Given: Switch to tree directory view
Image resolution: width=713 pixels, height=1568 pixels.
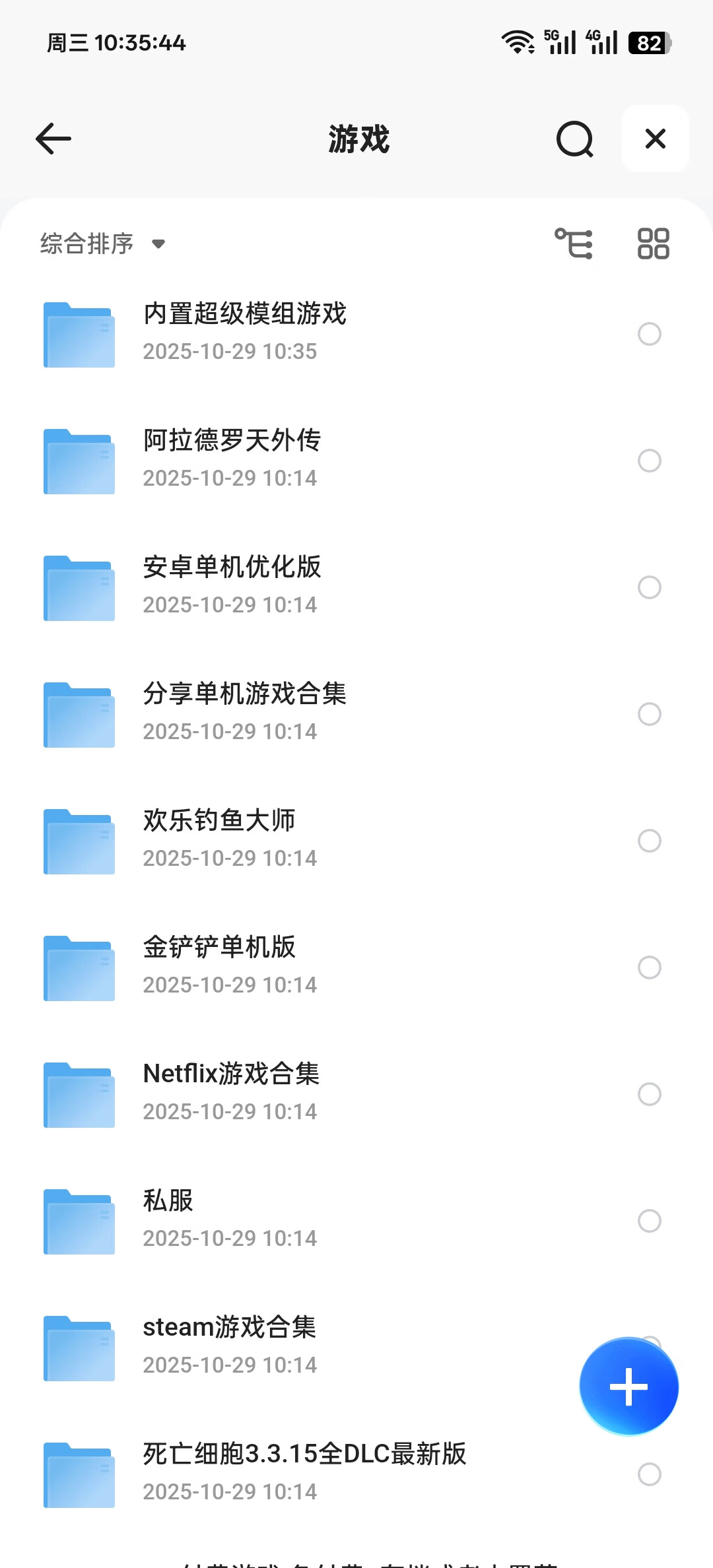Looking at the screenshot, I should (573, 244).
